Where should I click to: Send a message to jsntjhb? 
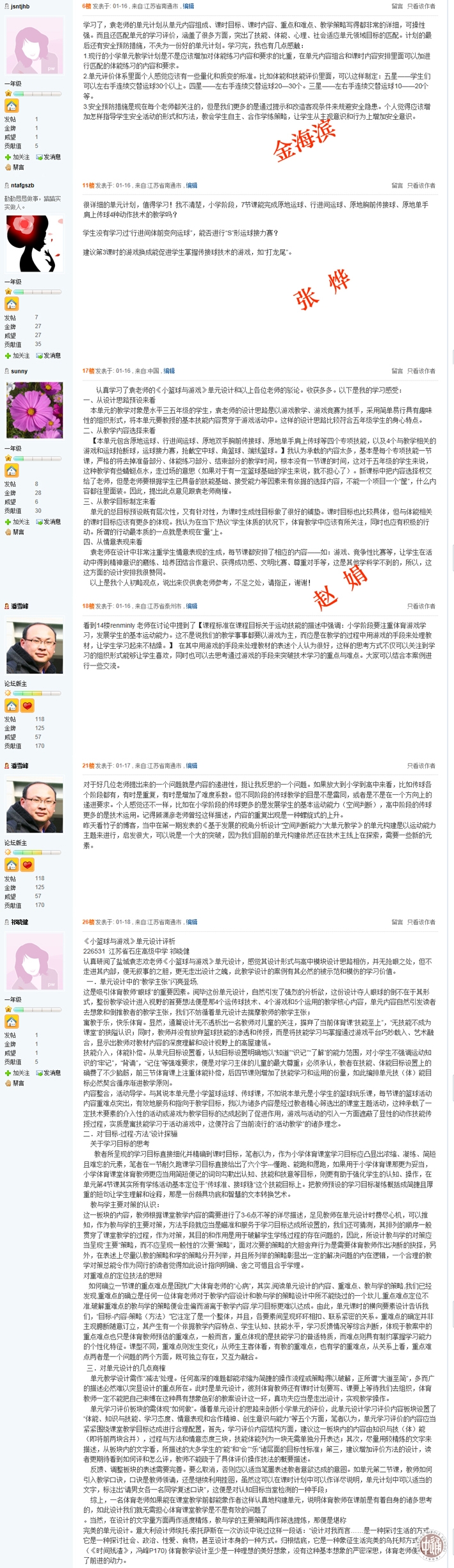tap(48, 157)
